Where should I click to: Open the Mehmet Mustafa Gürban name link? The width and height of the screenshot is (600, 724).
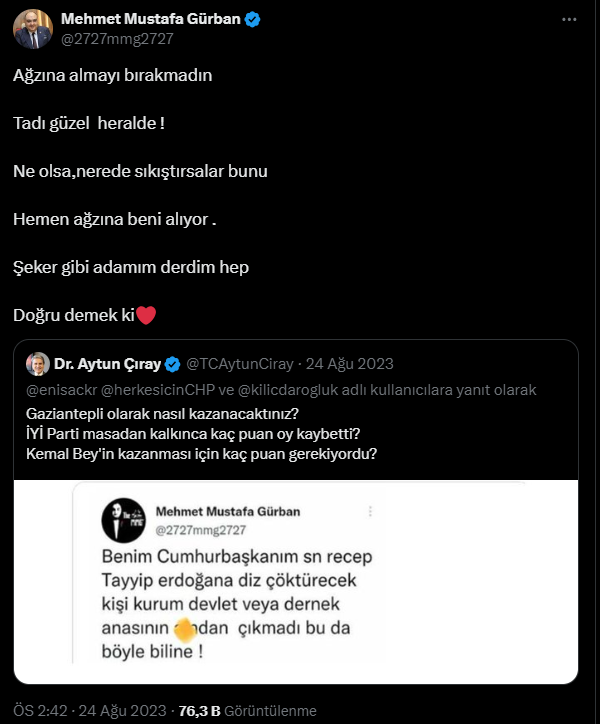tap(151, 19)
